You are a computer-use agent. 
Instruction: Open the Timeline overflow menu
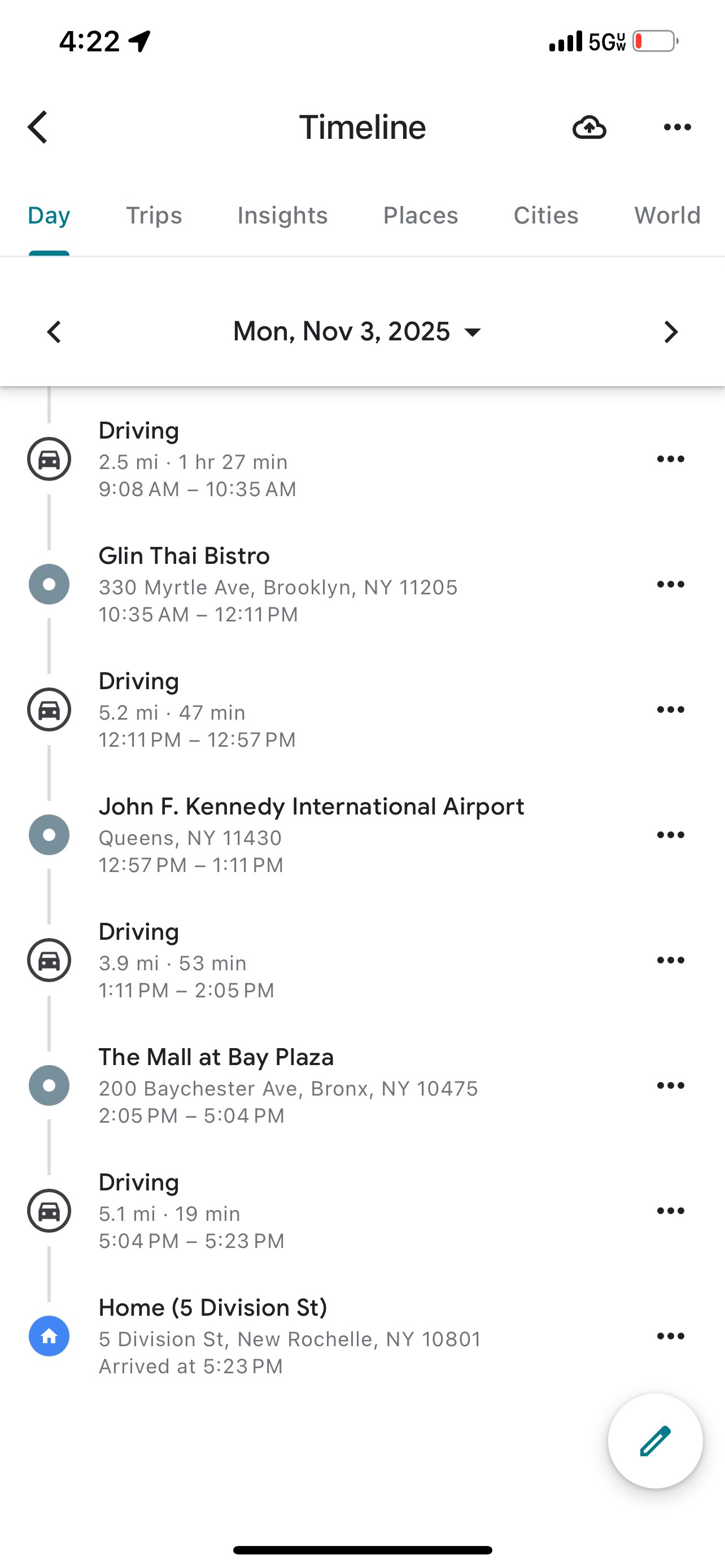[x=677, y=127]
